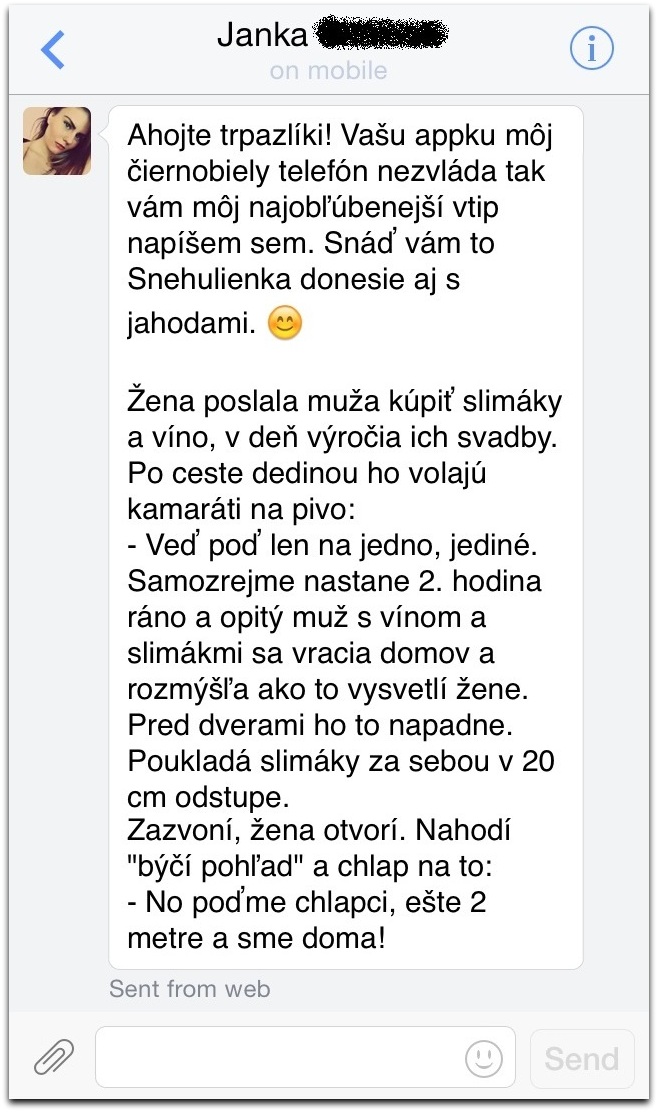
Task: Go back from Janka's conversation
Action: [x=52, y=49]
